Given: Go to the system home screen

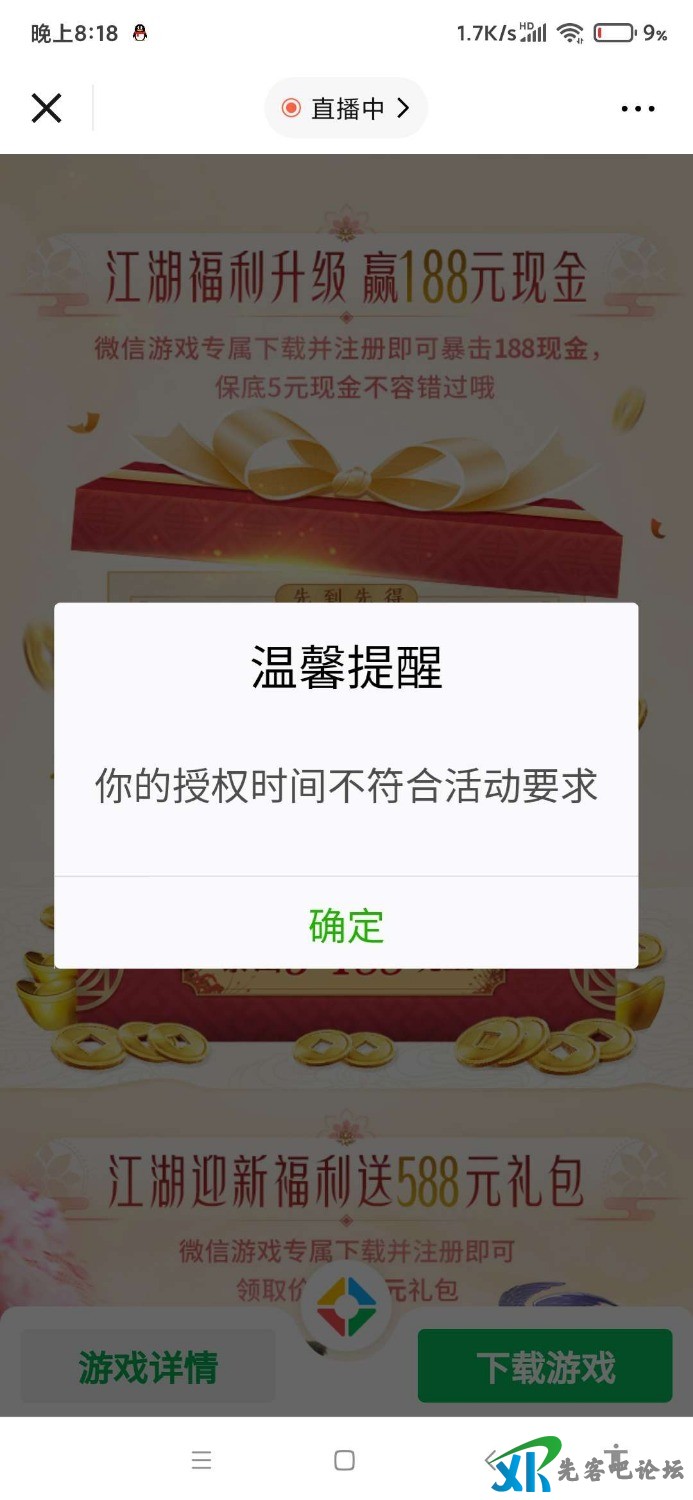Looking at the screenshot, I should point(345,1460).
